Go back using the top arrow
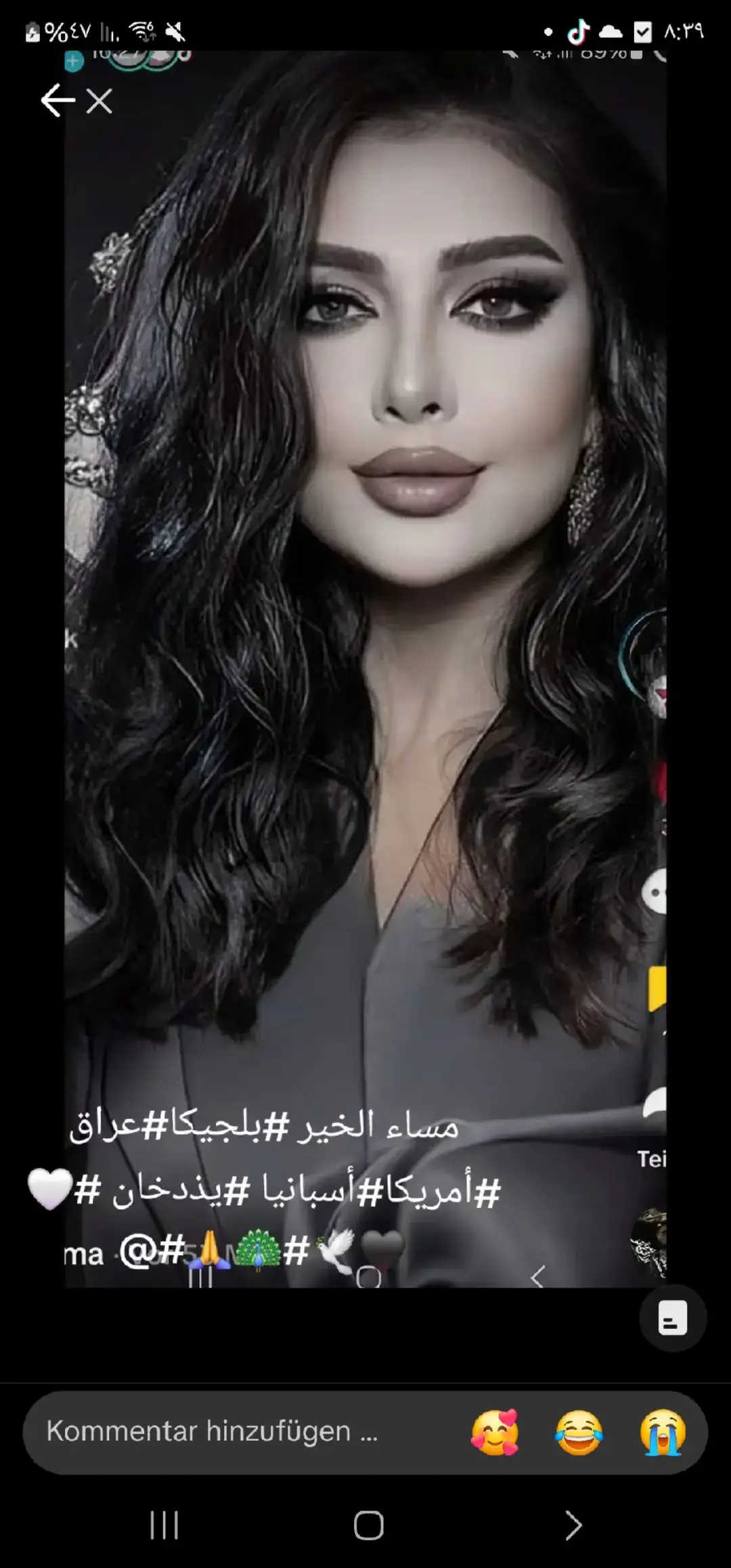This screenshot has height=1568, width=731. (58, 102)
